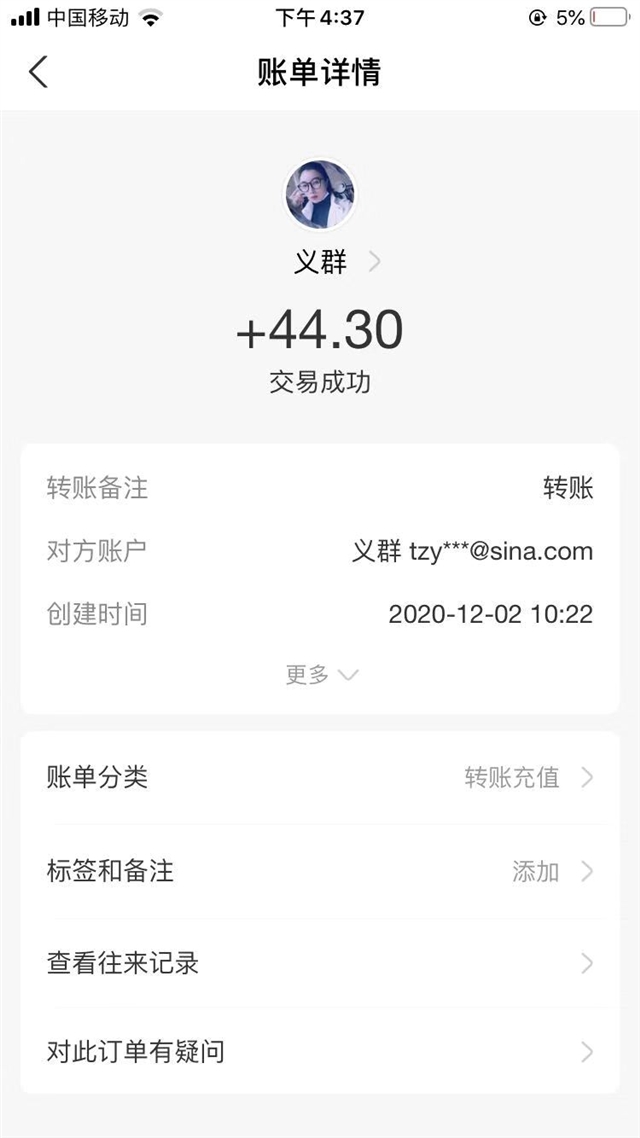Open the 对此订单有疑问 row
Viewport: 640px width, 1138px height.
tap(320, 1052)
